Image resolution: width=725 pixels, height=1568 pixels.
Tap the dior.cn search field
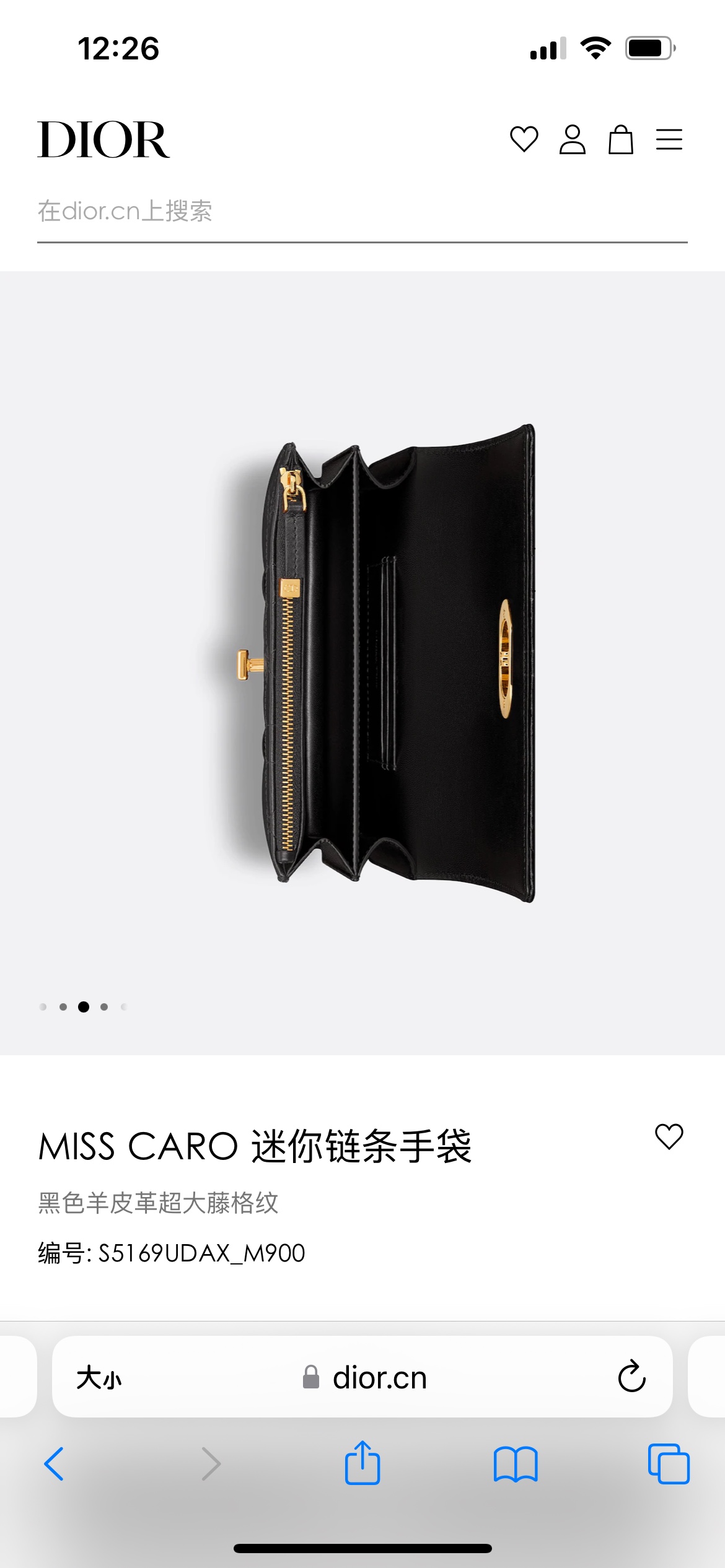click(x=362, y=212)
